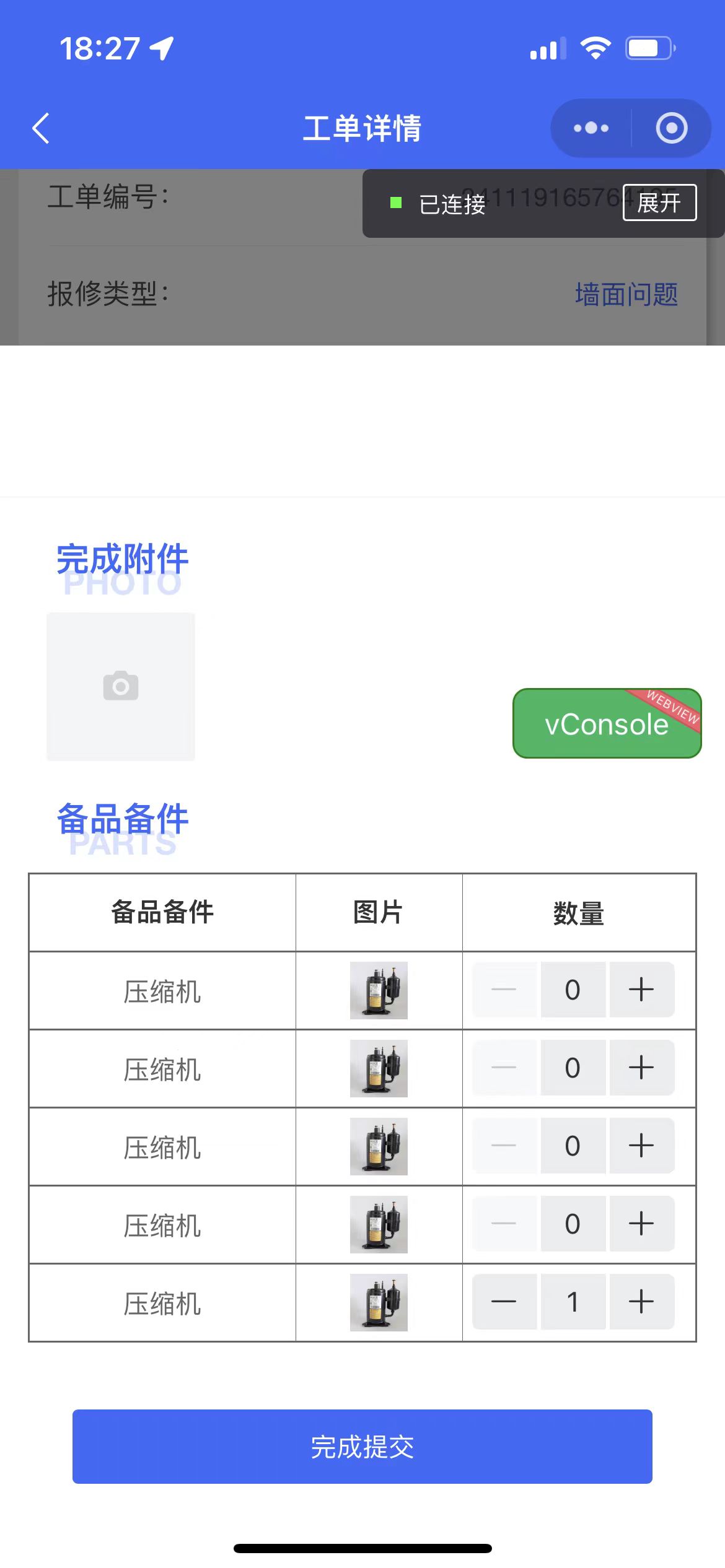
Task: Increase the quantity showing 1
Action: pyautogui.click(x=642, y=1301)
